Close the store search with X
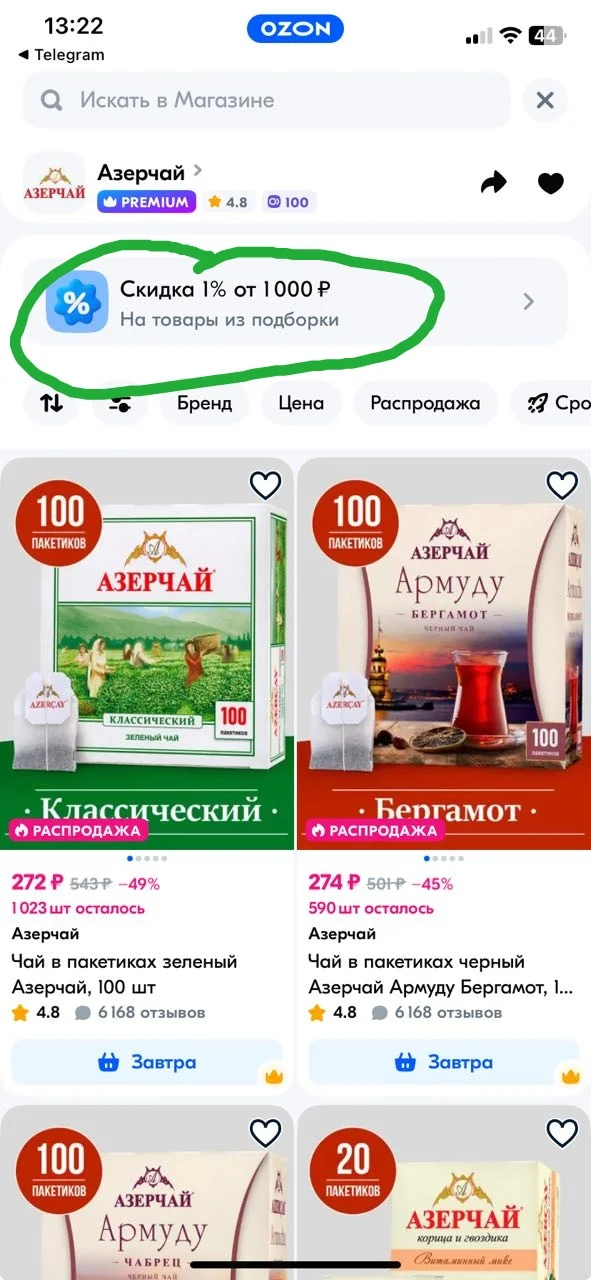Screen dimensions: 591x1280 tap(545, 100)
